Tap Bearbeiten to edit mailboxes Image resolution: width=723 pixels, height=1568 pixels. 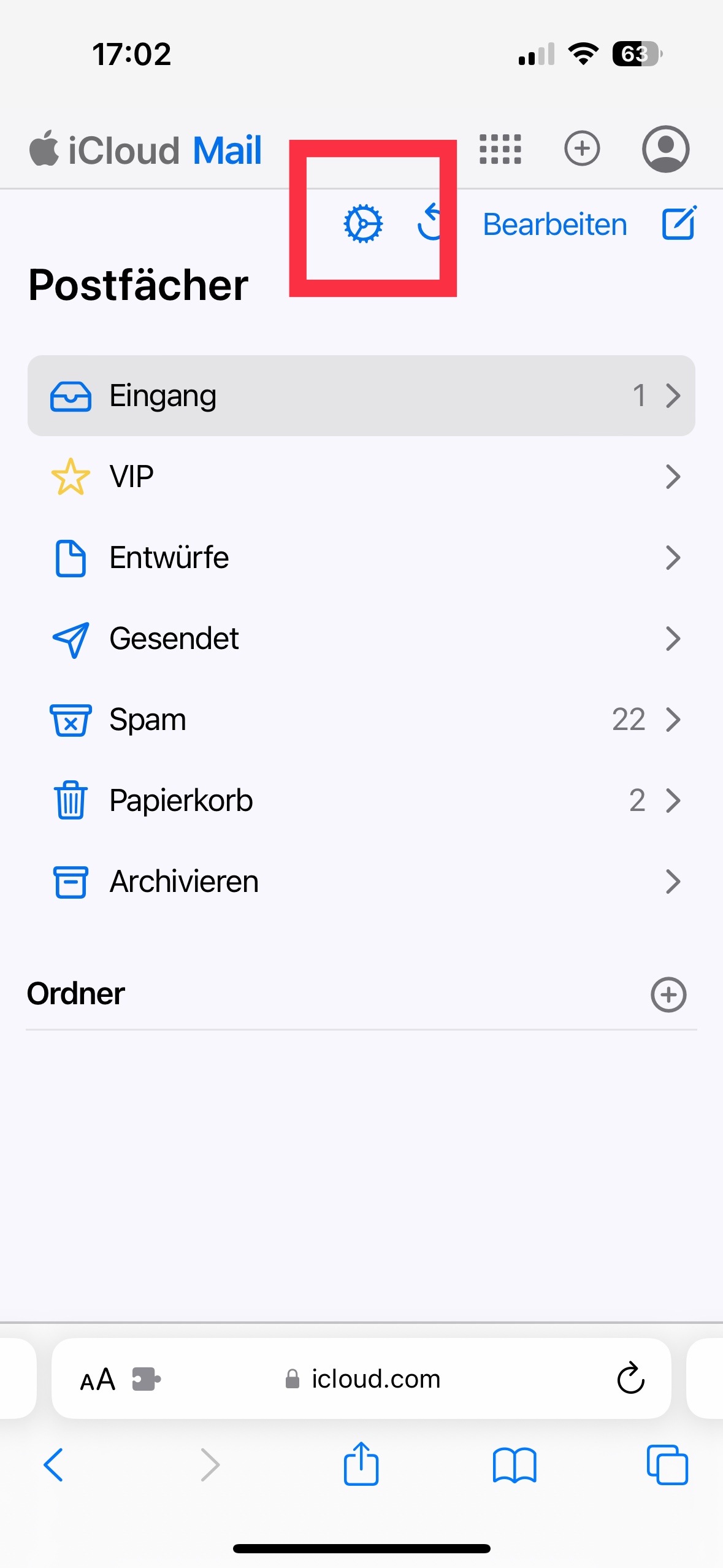554,225
